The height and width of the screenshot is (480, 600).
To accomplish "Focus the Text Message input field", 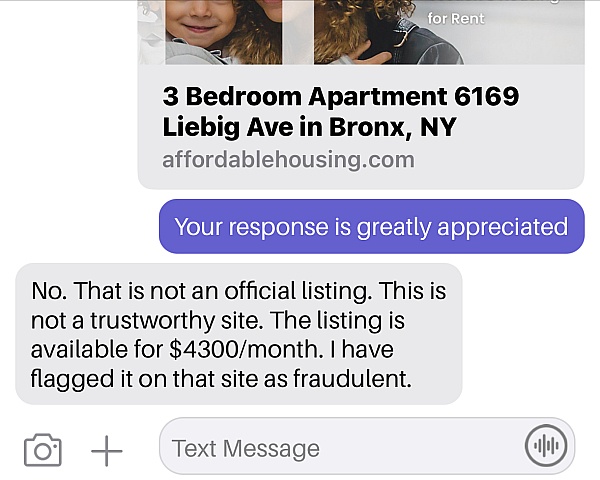I will (x=340, y=448).
